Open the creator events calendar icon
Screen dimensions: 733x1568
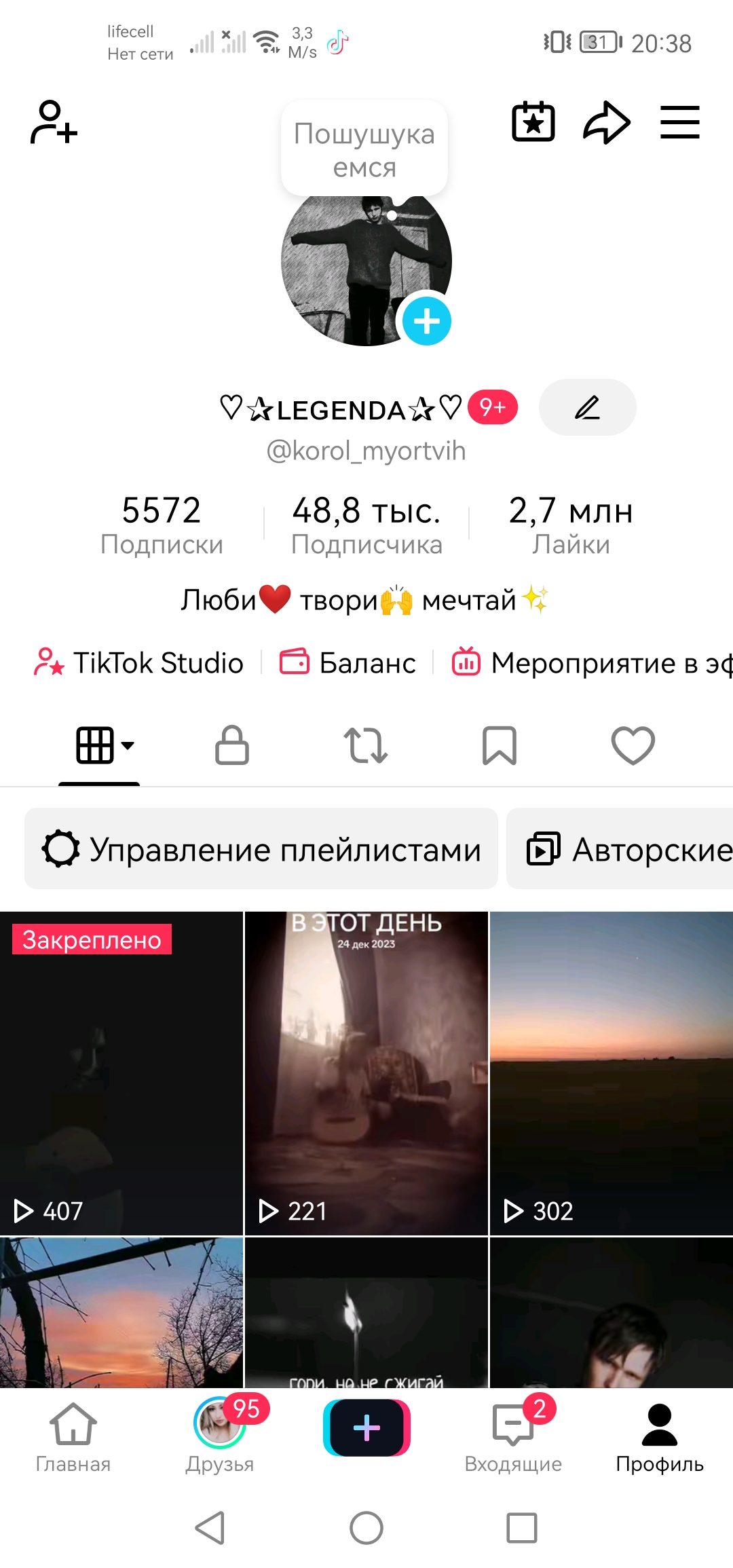tap(534, 122)
